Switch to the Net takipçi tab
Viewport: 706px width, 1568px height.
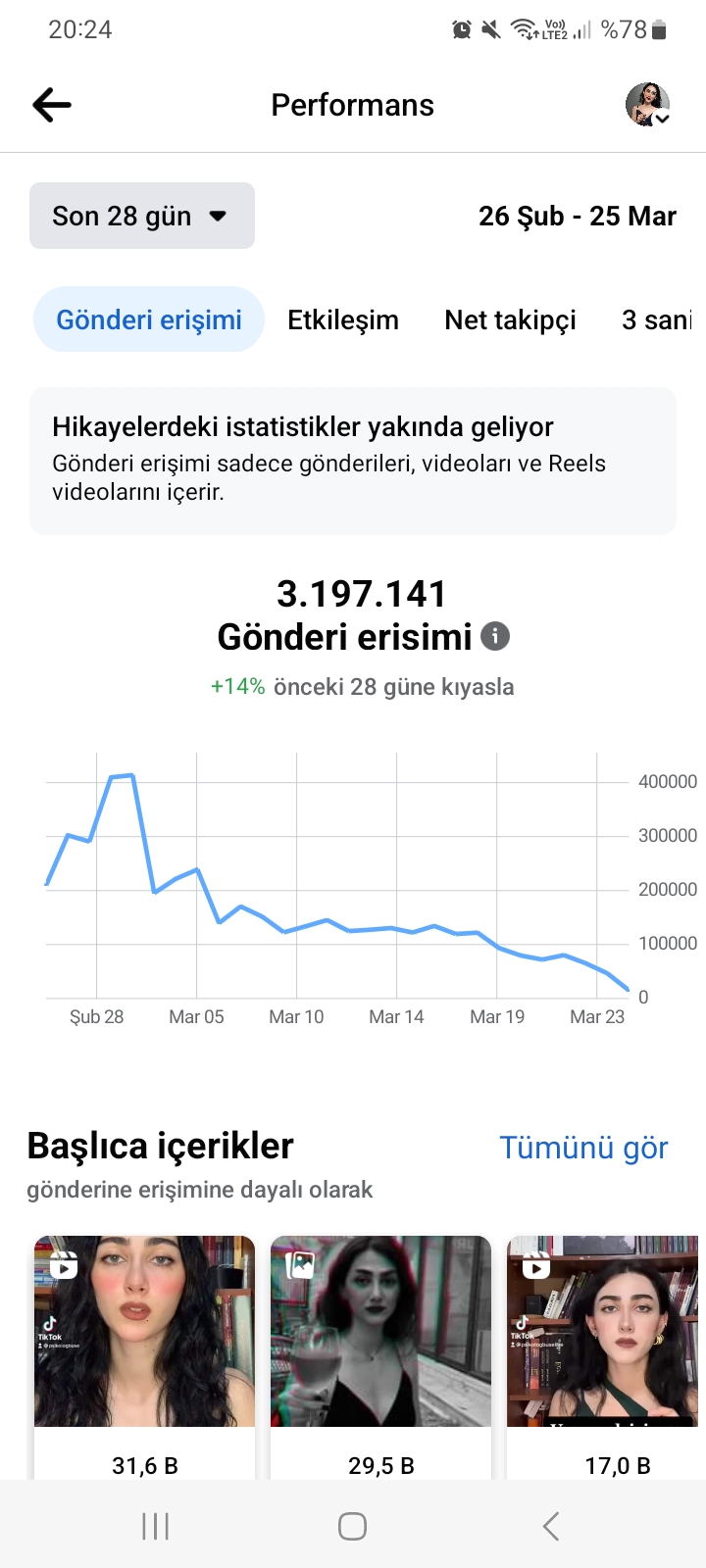[x=510, y=319]
